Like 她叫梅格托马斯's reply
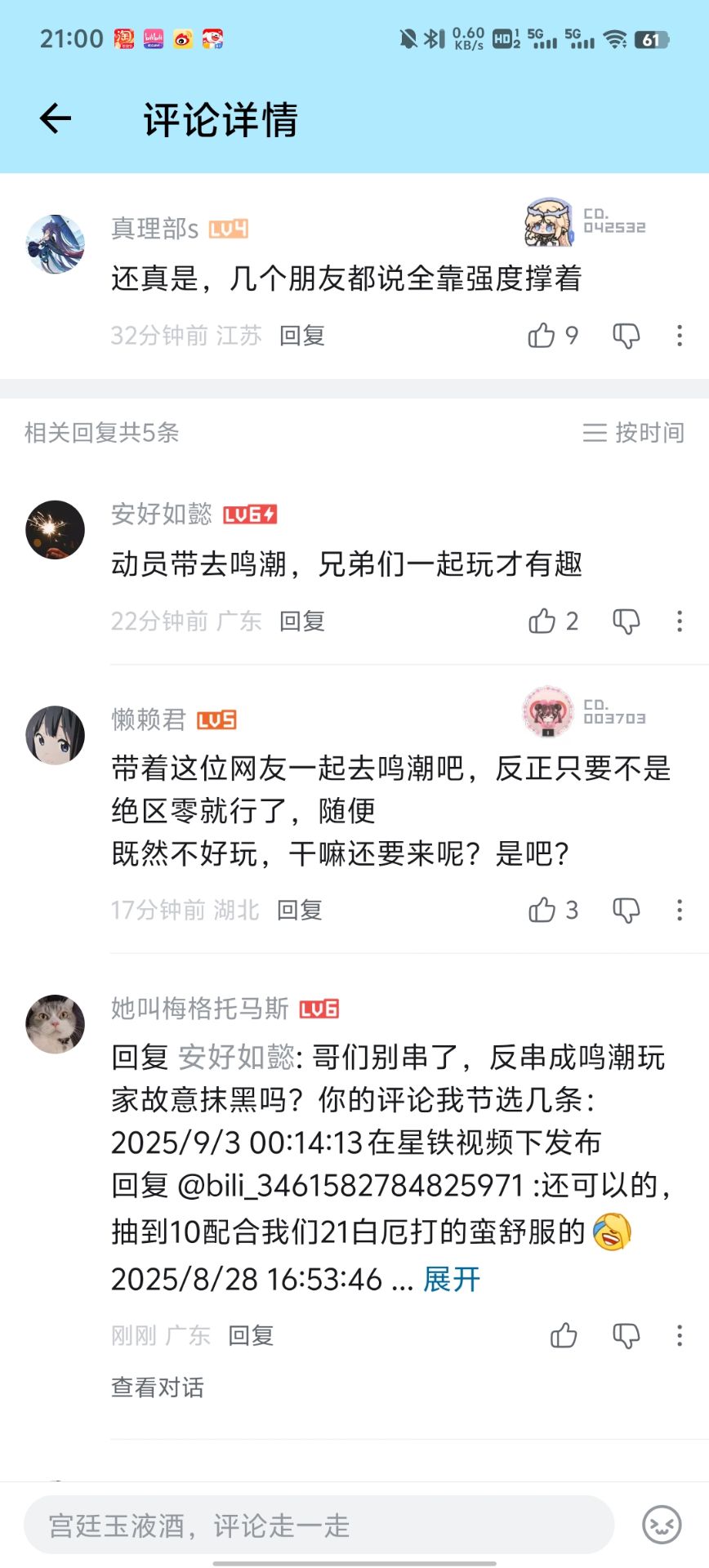 coord(563,1336)
